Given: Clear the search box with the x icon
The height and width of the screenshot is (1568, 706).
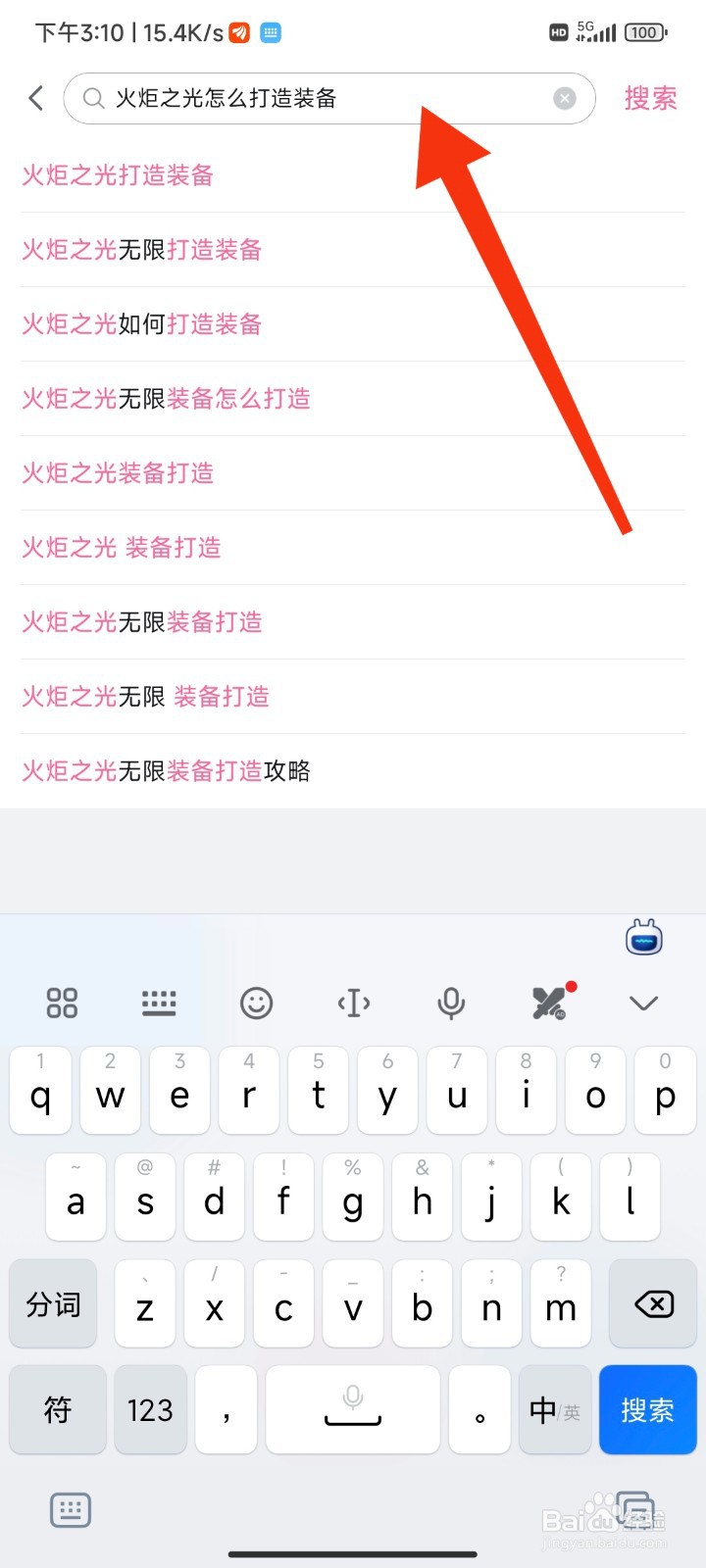Looking at the screenshot, I should (x=564, y=97).
